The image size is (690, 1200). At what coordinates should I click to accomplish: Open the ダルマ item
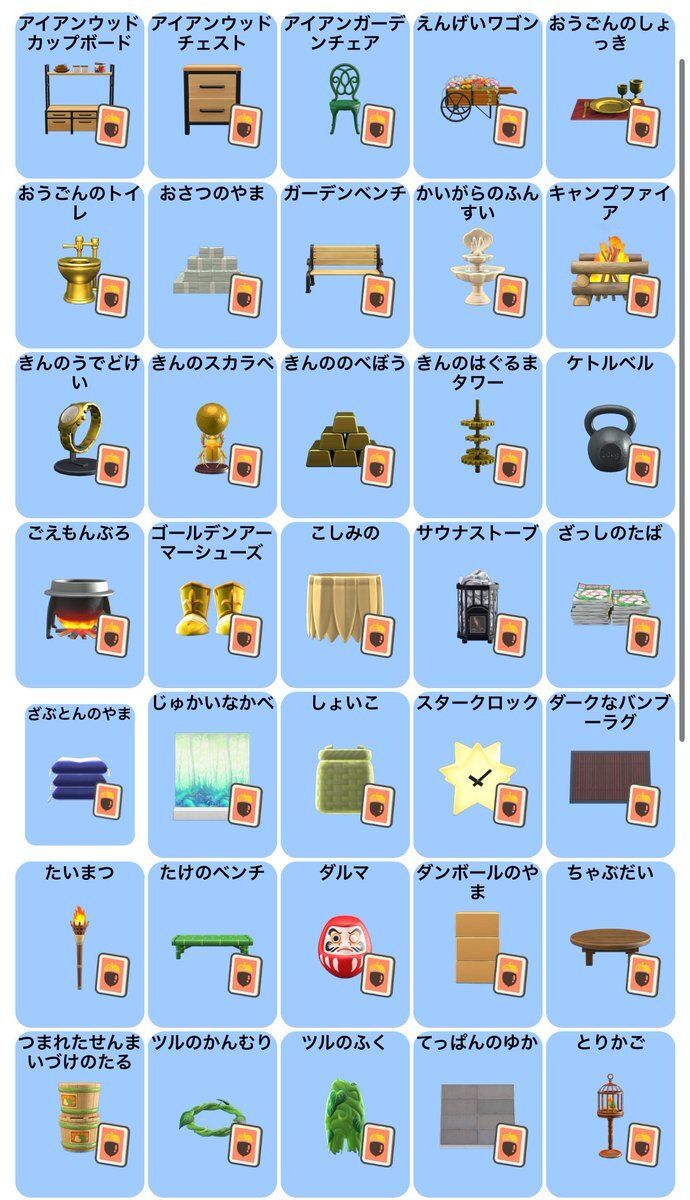point(345,945)
